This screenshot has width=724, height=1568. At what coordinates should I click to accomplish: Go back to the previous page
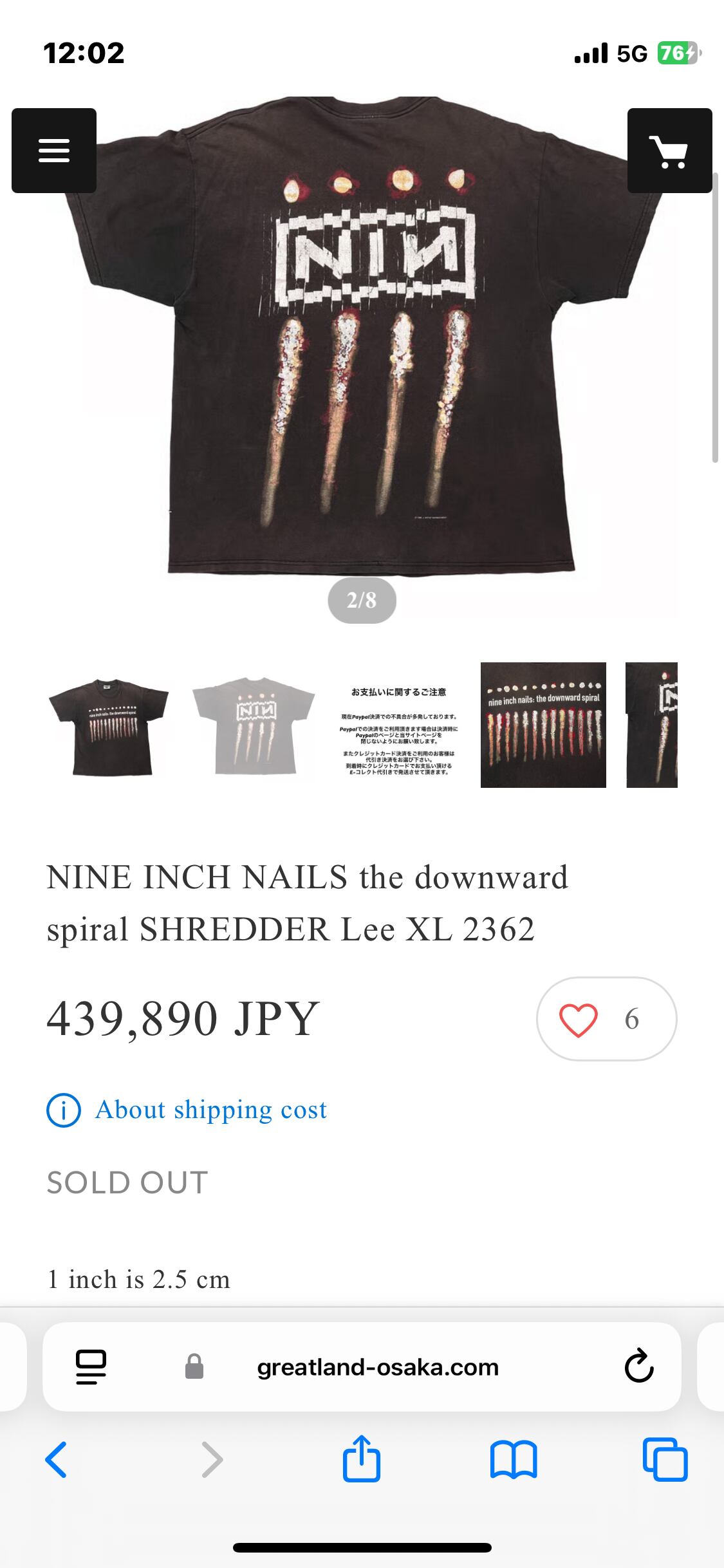tap(57, 1460)
